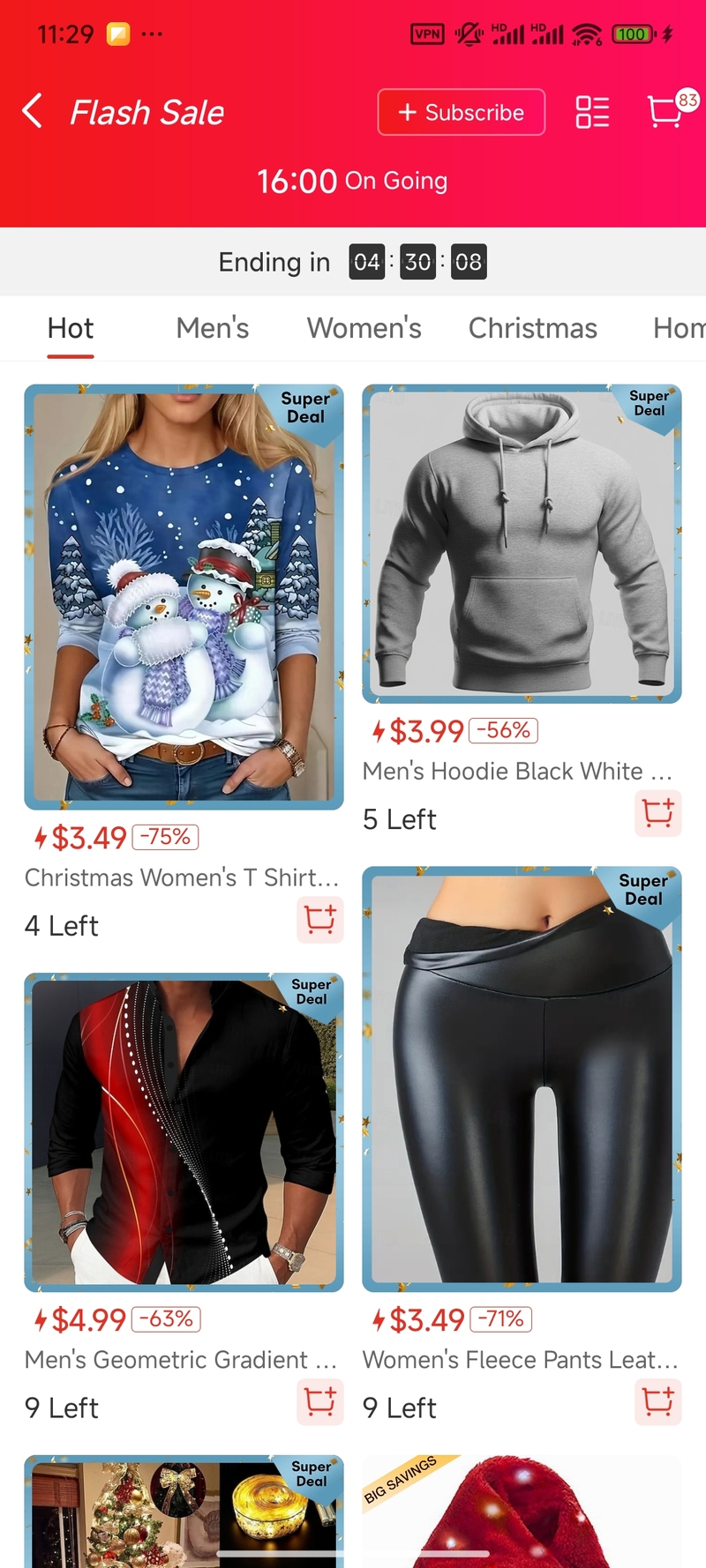Viewport: 706px width, 1568px height.
Task: Add Women's Fleece Pants to cart
Action: pyautogui.click(x=657, y=1401)
